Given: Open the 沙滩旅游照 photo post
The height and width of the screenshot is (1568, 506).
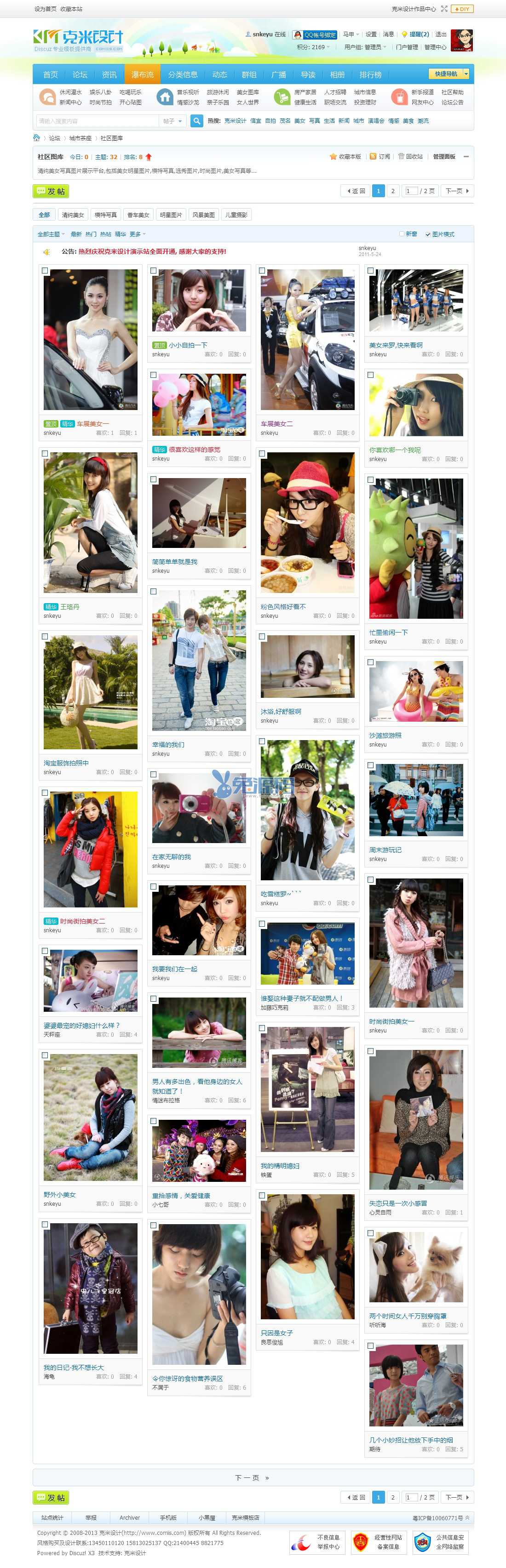Looking at the screenshot, I should (x=385, y=736).
